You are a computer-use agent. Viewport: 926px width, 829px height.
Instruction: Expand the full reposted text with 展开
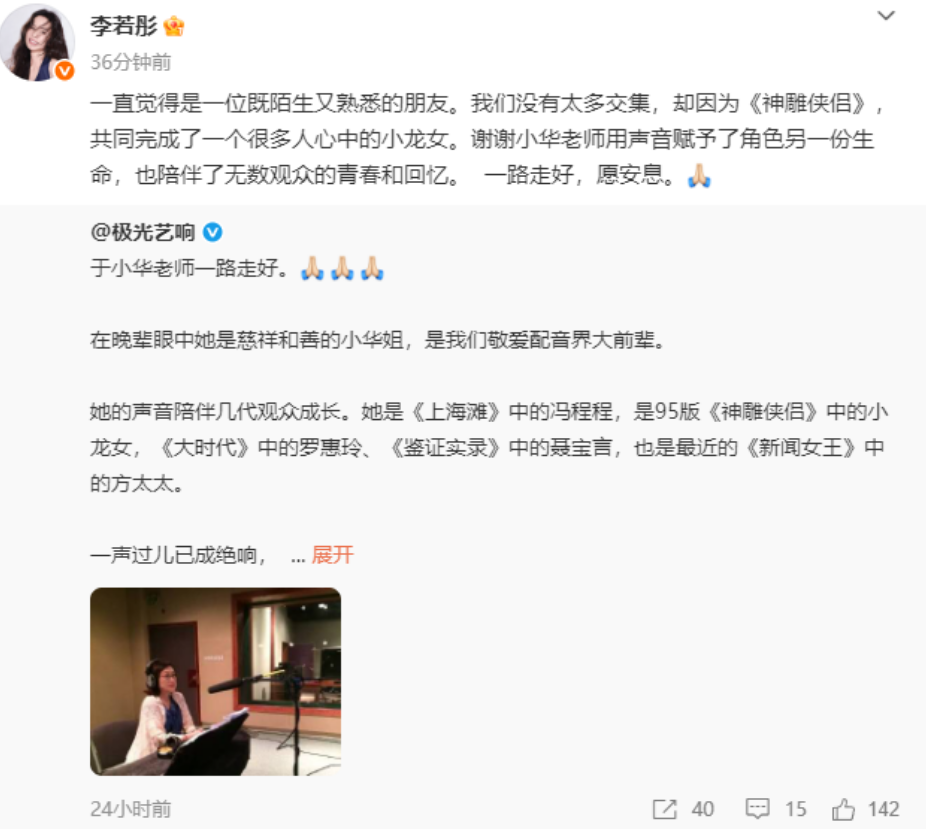tap(332, 555)
